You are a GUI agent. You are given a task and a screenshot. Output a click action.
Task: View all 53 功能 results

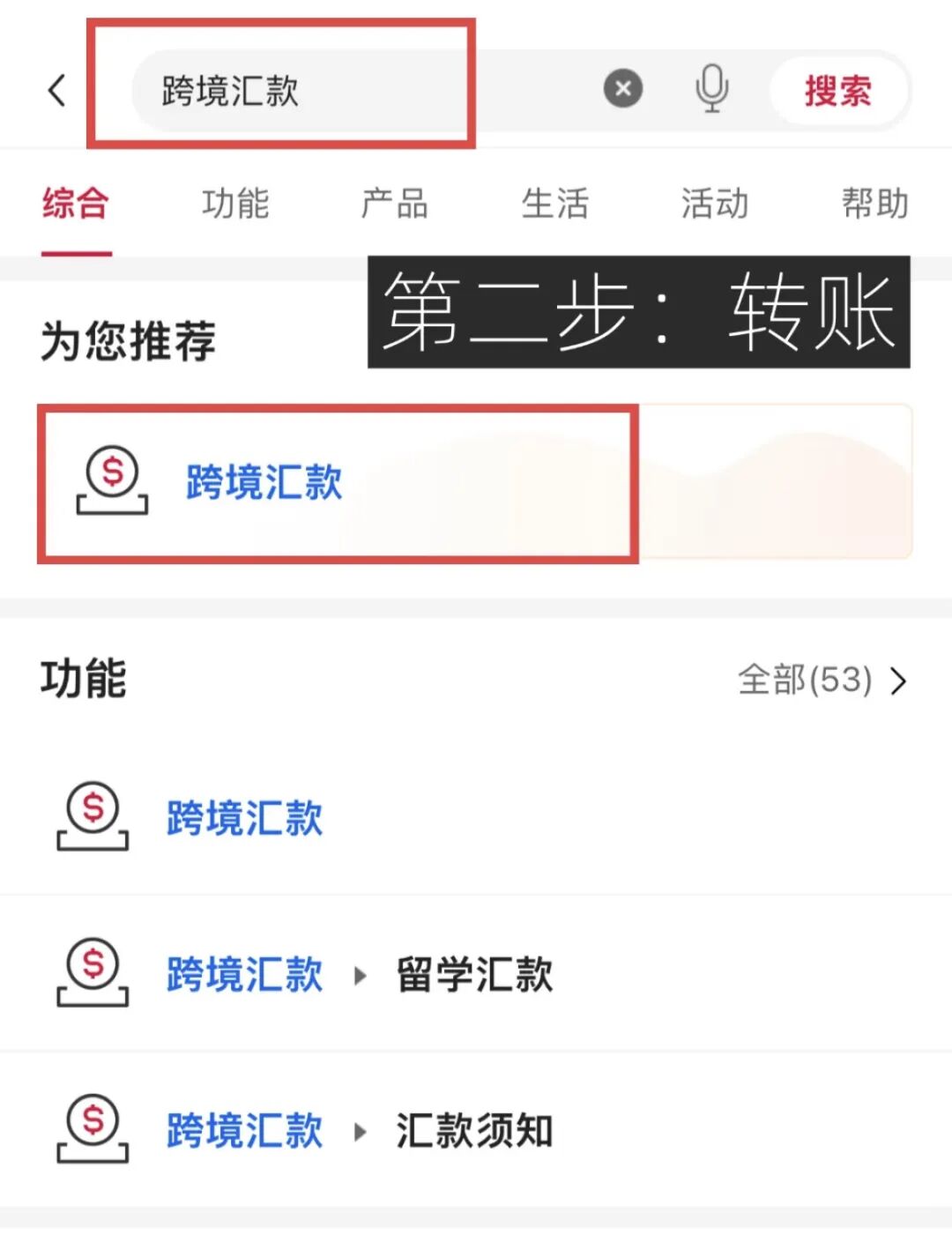822,681
